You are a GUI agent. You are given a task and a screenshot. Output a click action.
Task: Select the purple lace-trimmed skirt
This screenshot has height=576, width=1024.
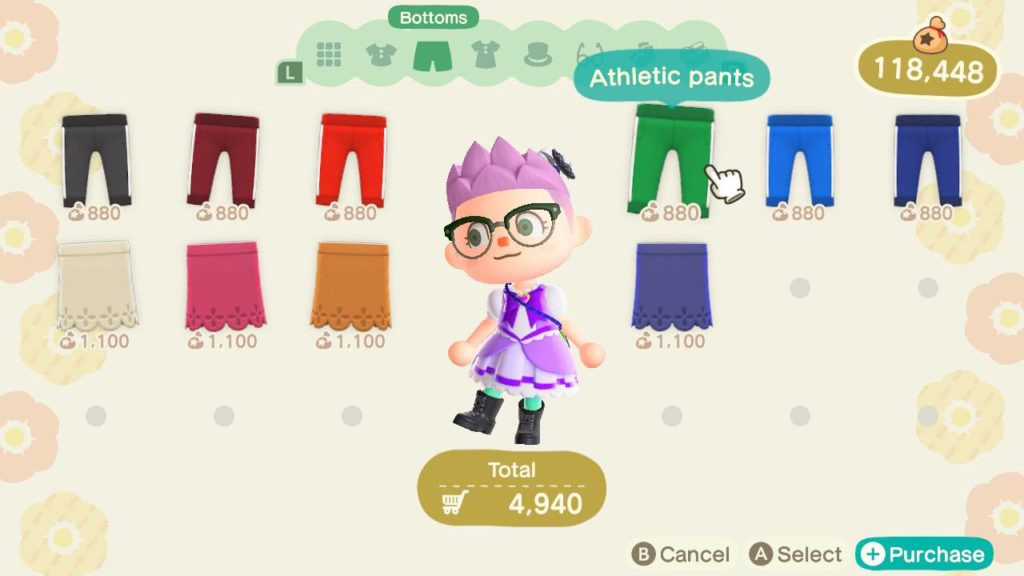pos(672,286)
